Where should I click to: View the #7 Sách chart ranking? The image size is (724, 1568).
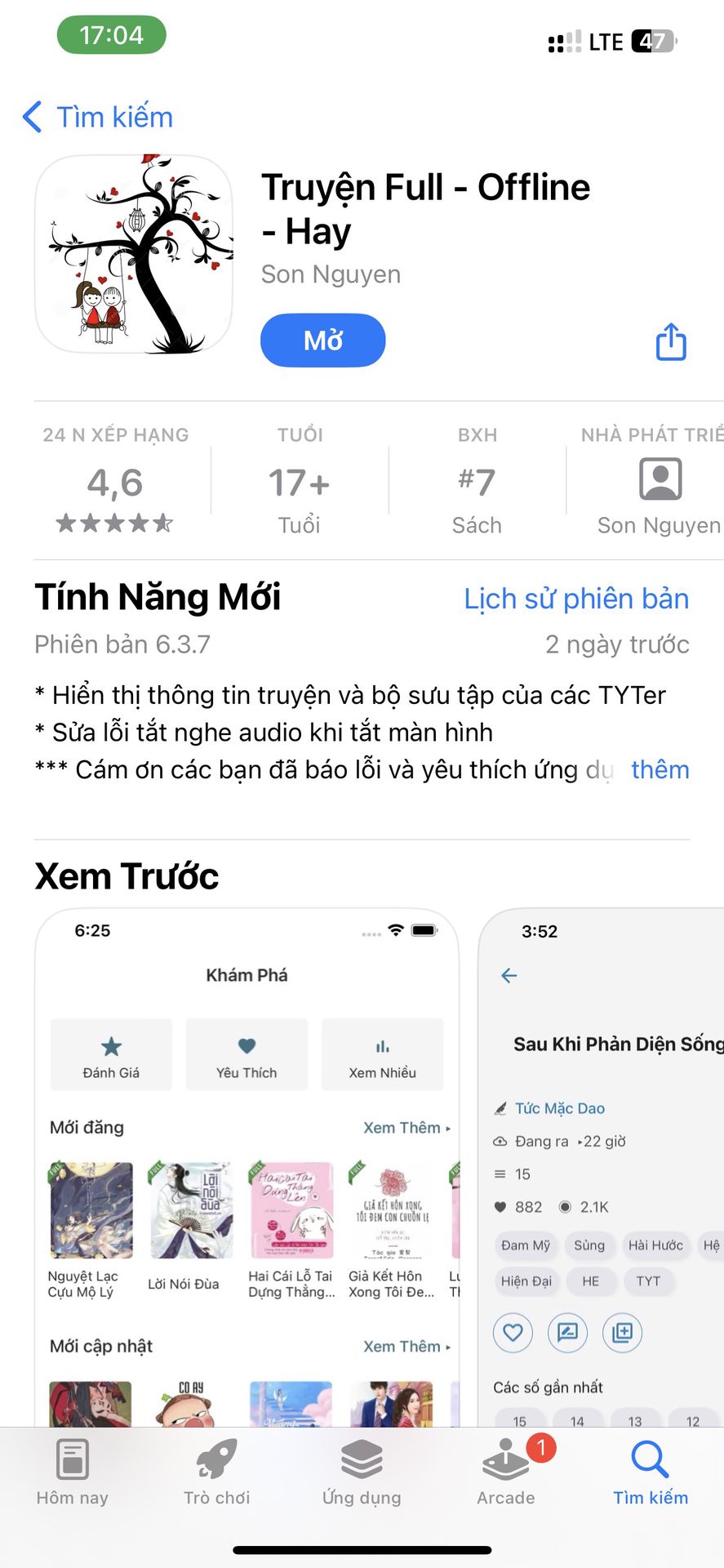[477, 483]
